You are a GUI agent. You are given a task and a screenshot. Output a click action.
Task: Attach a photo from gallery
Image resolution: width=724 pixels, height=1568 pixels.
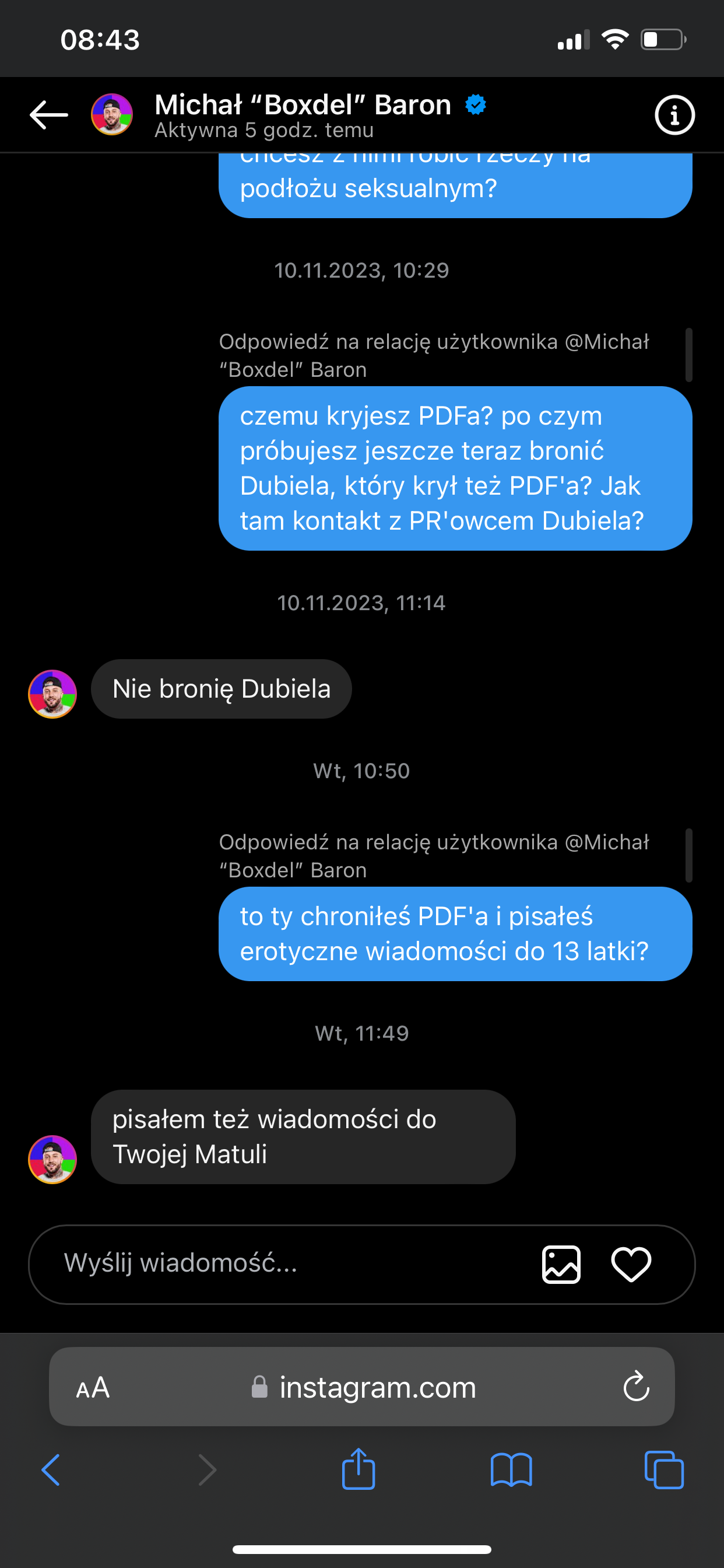(561, 1264)
